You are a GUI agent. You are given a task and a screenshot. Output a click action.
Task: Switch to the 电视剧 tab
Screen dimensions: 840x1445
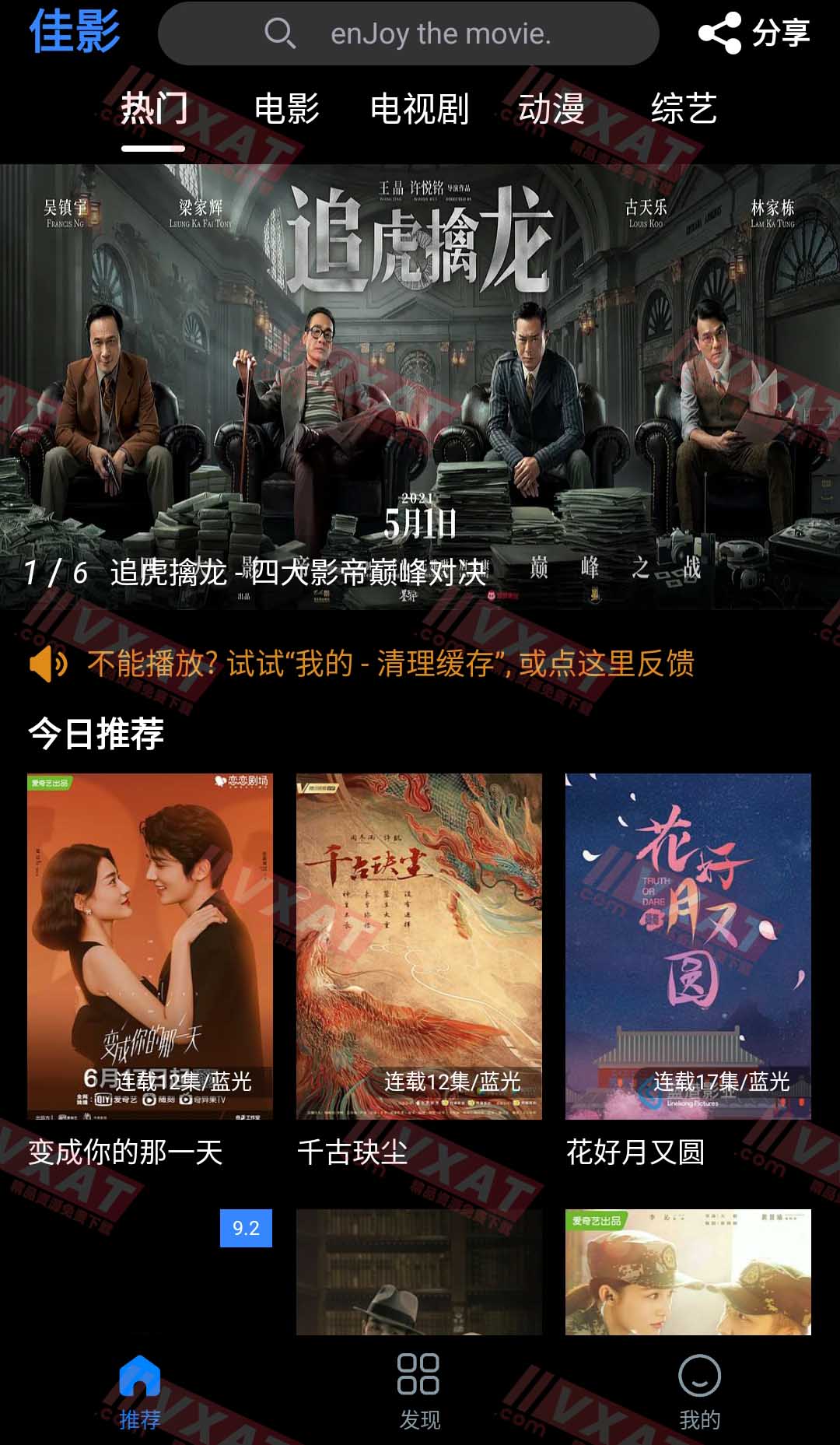(x=419, y=109)
